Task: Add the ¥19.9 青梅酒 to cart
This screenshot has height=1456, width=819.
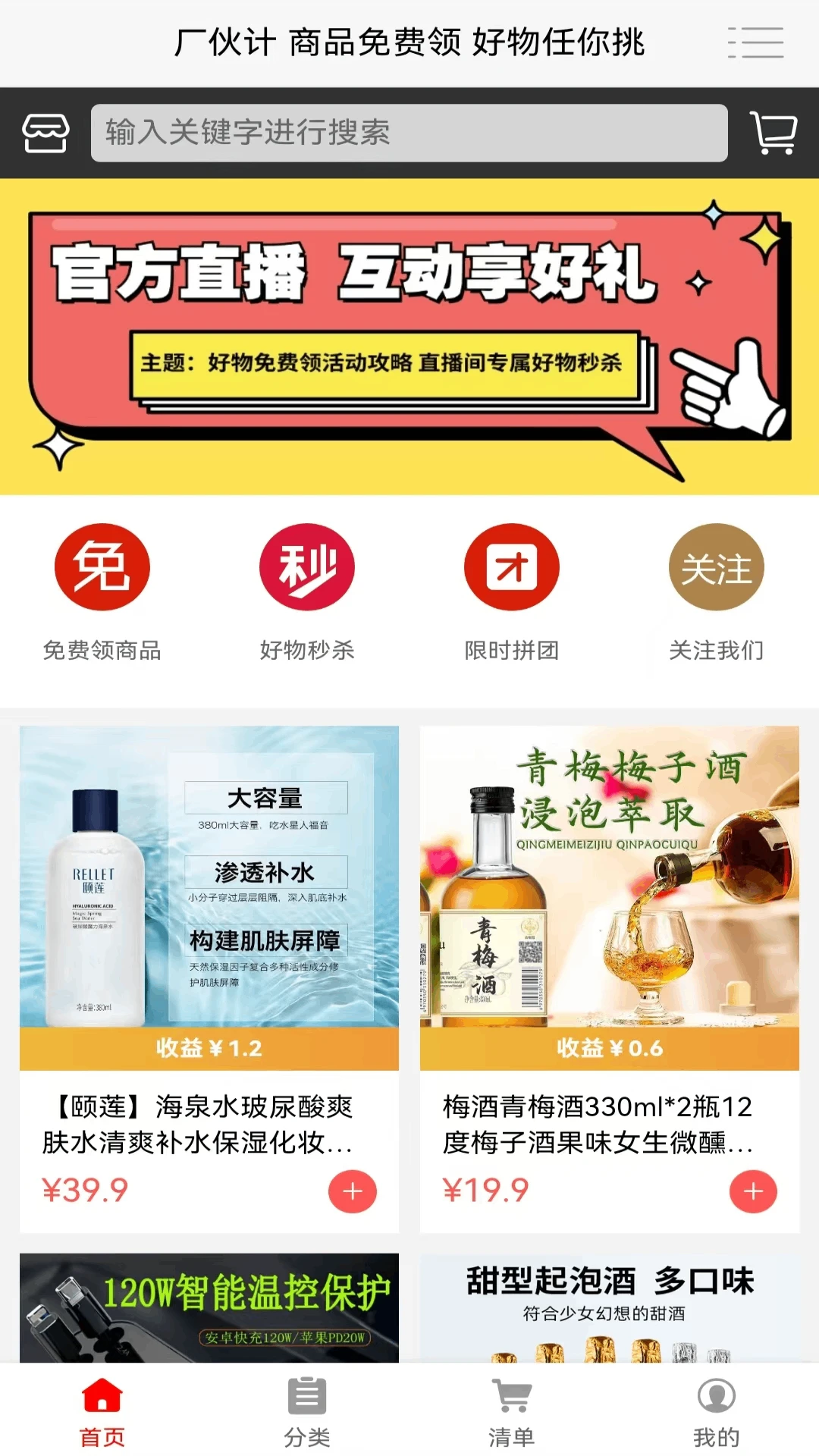Action: (x=753, y=1191)
